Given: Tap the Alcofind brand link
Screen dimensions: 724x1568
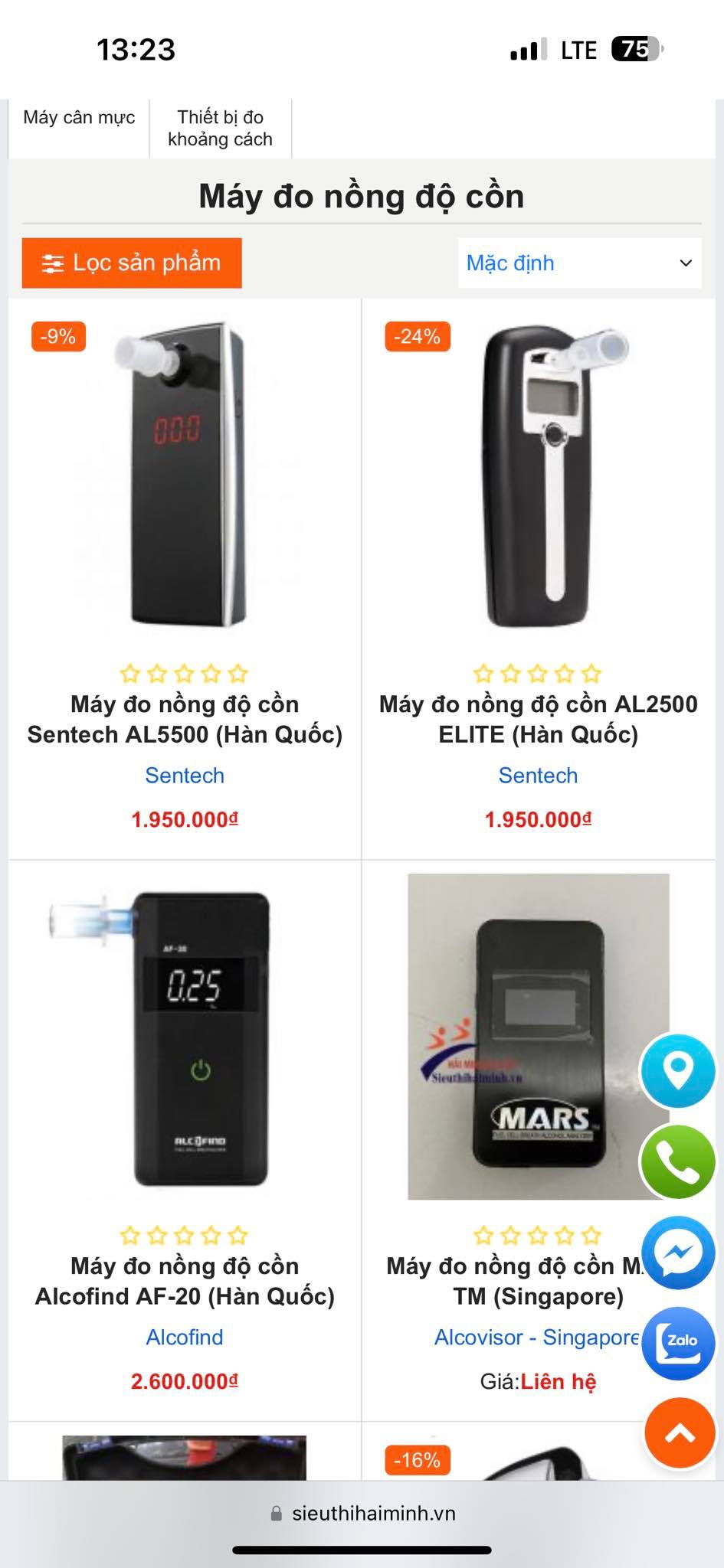Looking at the screenshot, I should (x=185, y=1337).
